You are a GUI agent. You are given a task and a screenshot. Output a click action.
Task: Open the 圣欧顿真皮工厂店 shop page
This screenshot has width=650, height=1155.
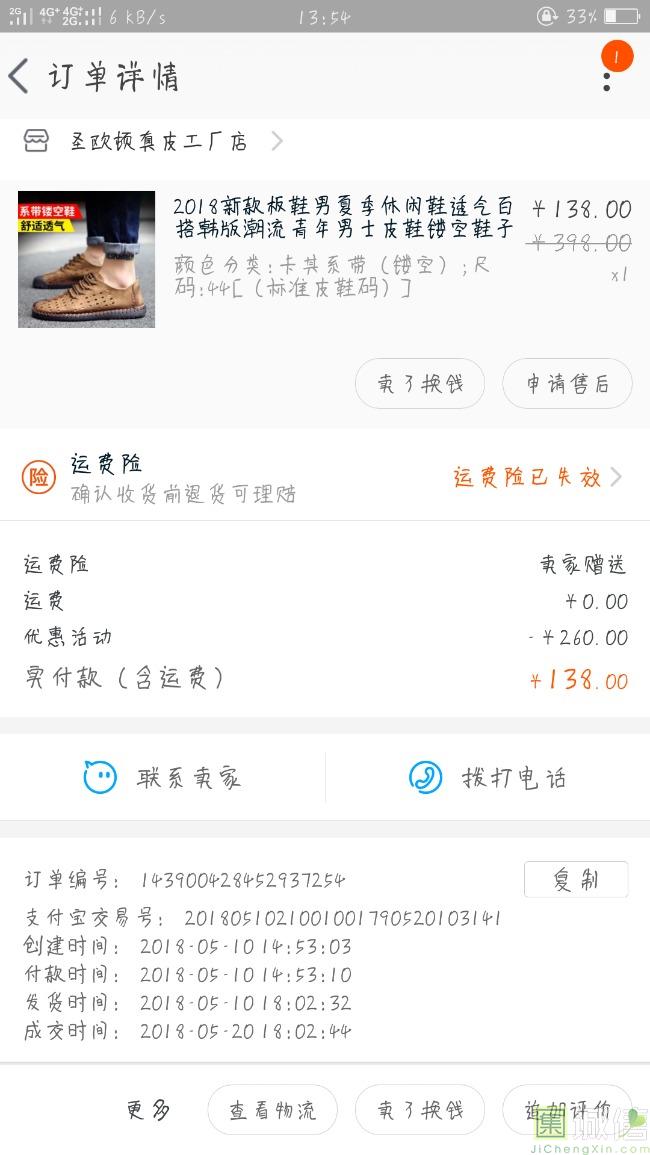point(160,142)
